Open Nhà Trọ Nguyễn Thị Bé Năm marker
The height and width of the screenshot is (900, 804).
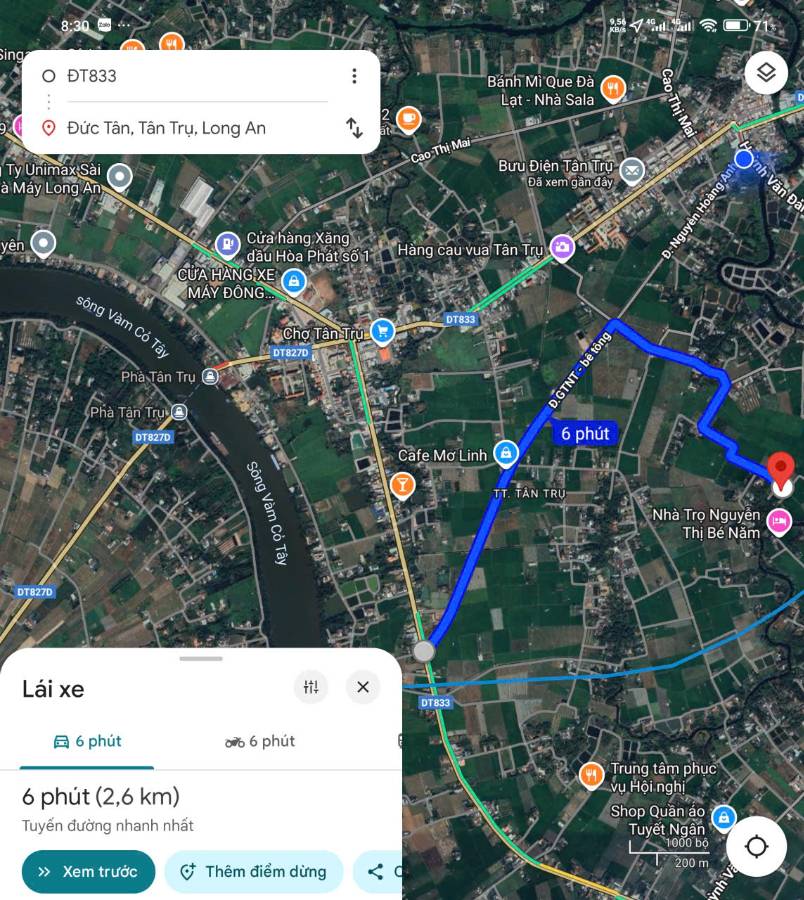pos(778,521)
